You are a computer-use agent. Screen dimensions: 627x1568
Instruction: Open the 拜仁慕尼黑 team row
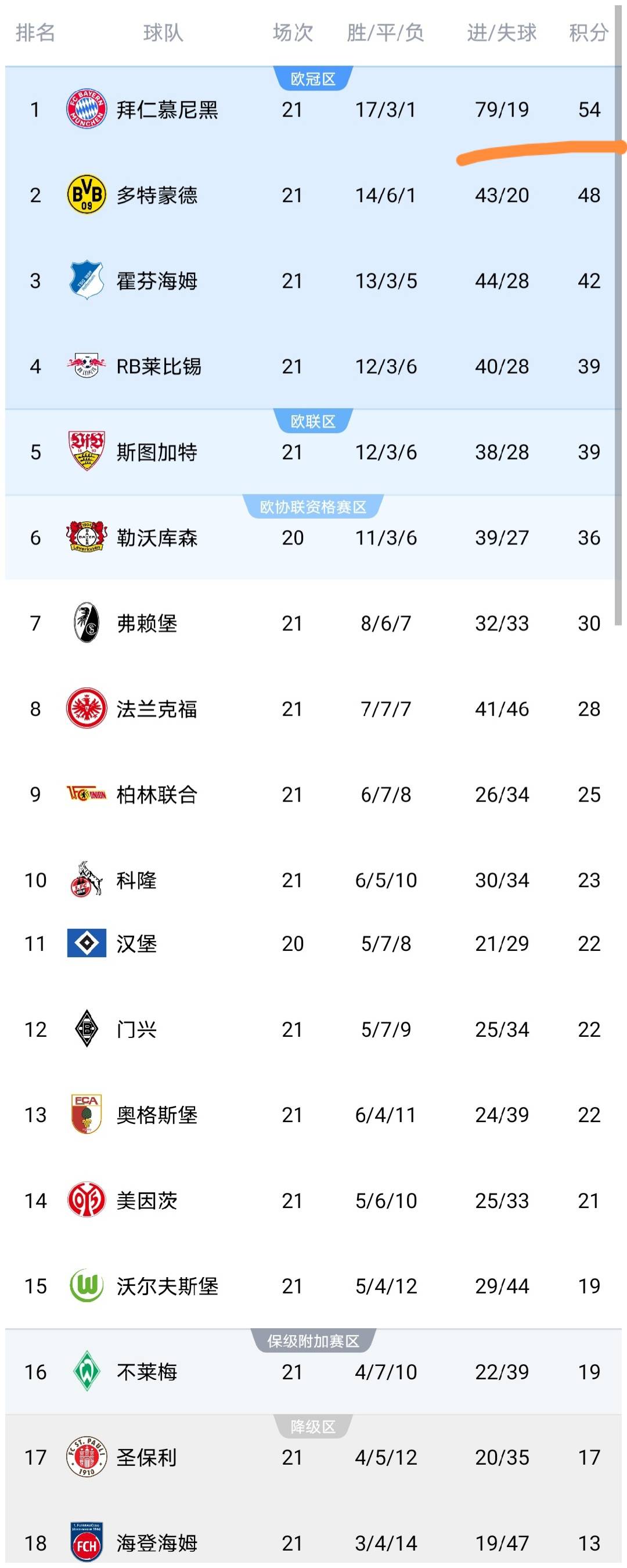(x=167, y=110)
